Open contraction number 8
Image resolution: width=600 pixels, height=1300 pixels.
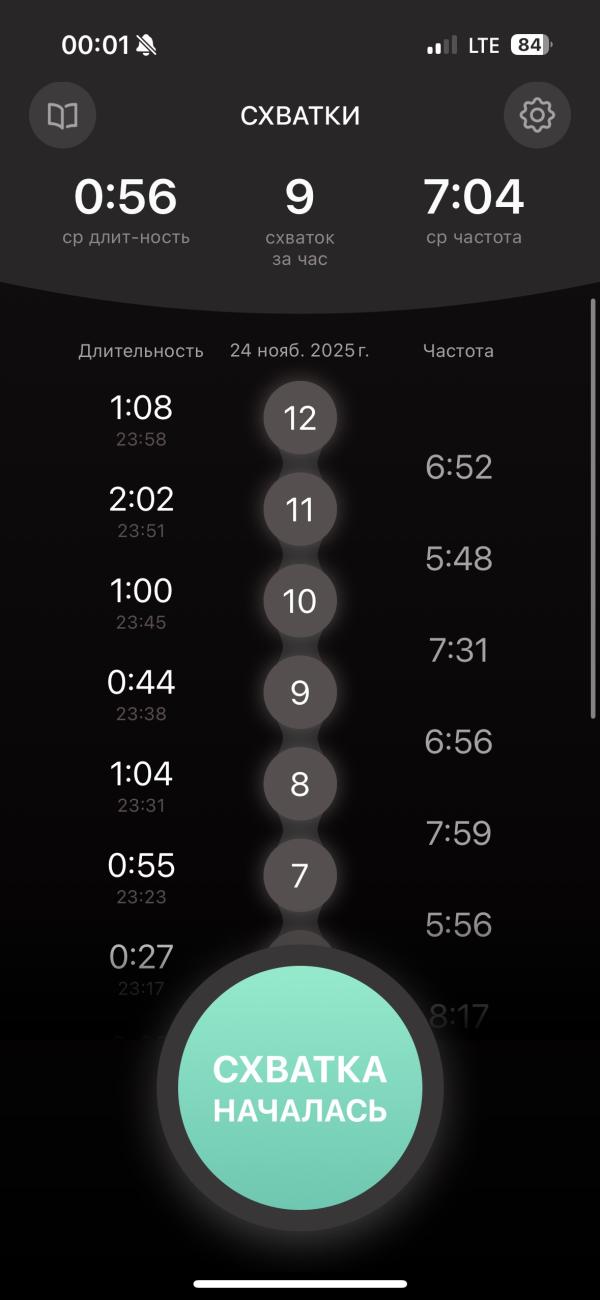click(x=300, y=784)
